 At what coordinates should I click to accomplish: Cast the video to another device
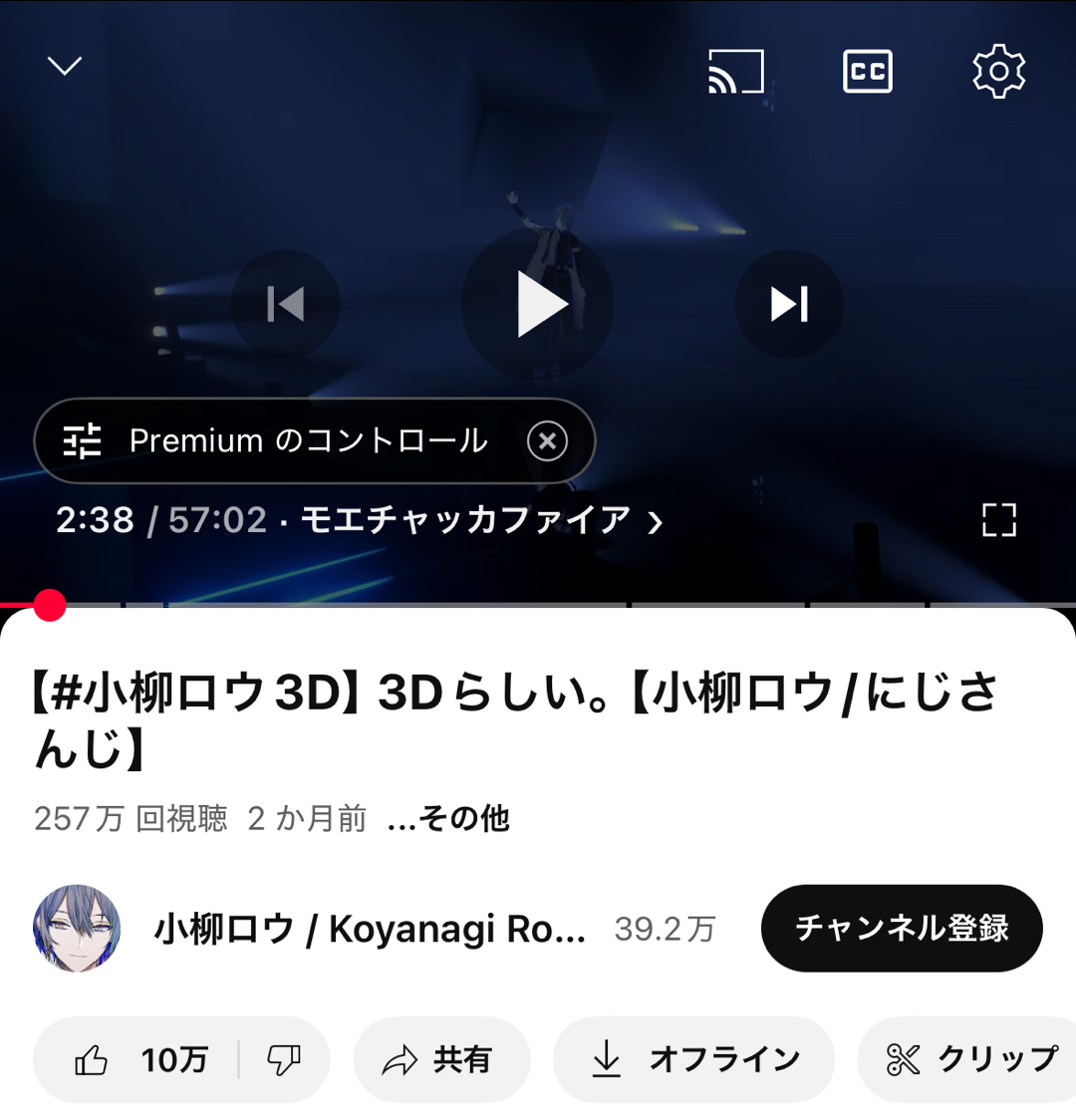point(735,71)
